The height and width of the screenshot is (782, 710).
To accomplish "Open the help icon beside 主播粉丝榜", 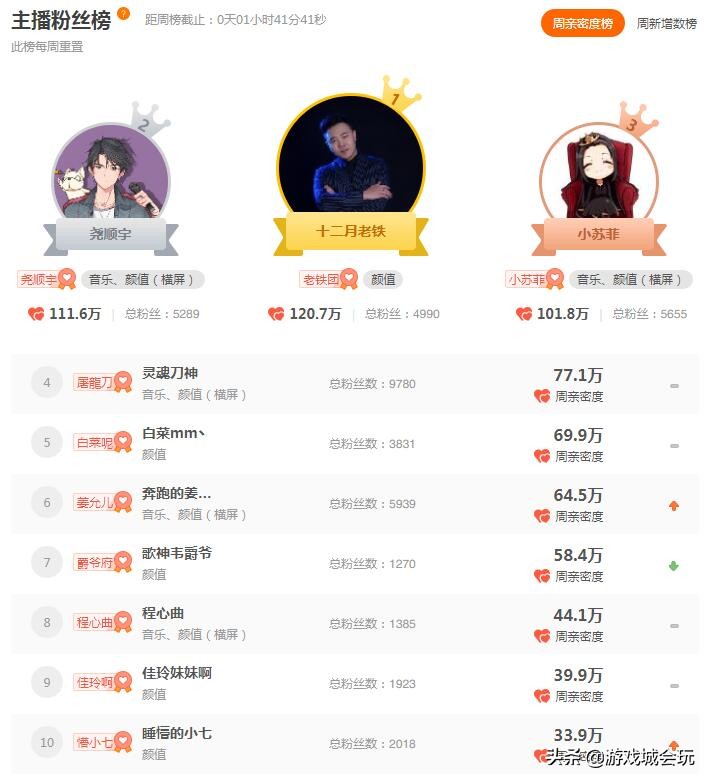I will (124, 14).
